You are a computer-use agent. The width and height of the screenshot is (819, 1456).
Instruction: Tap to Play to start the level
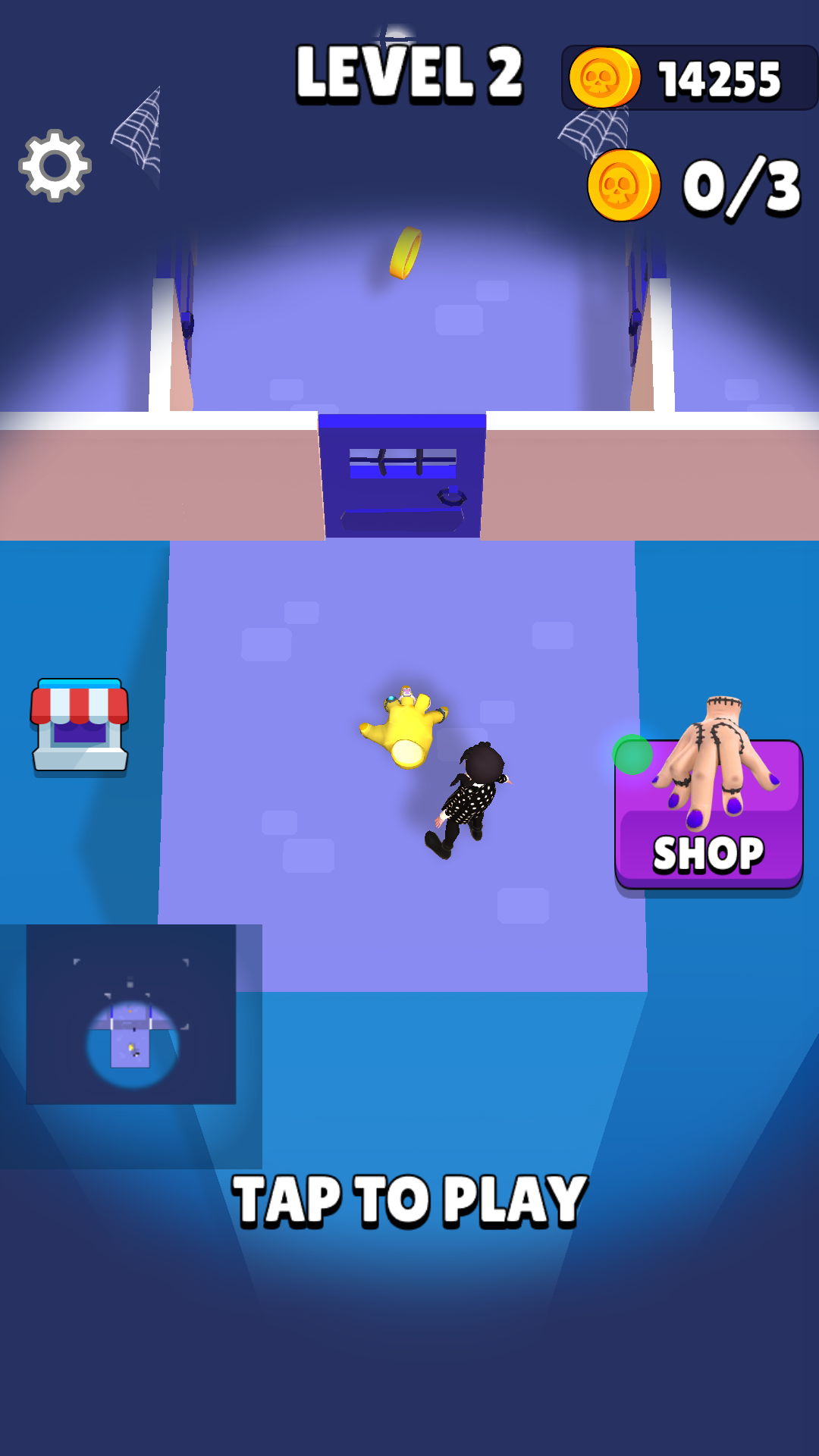pos(409,1200)
